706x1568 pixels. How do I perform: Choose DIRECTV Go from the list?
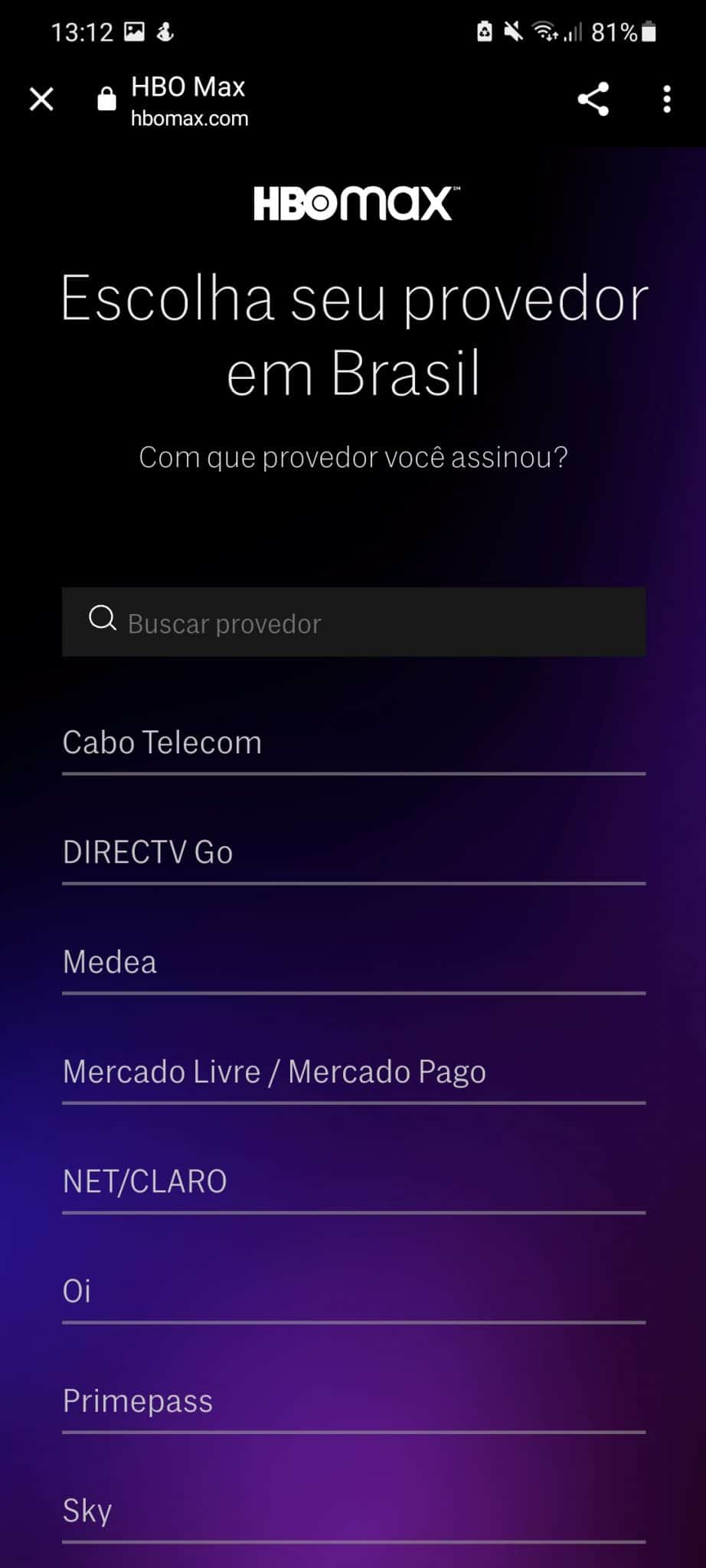(x=148, y=851)
